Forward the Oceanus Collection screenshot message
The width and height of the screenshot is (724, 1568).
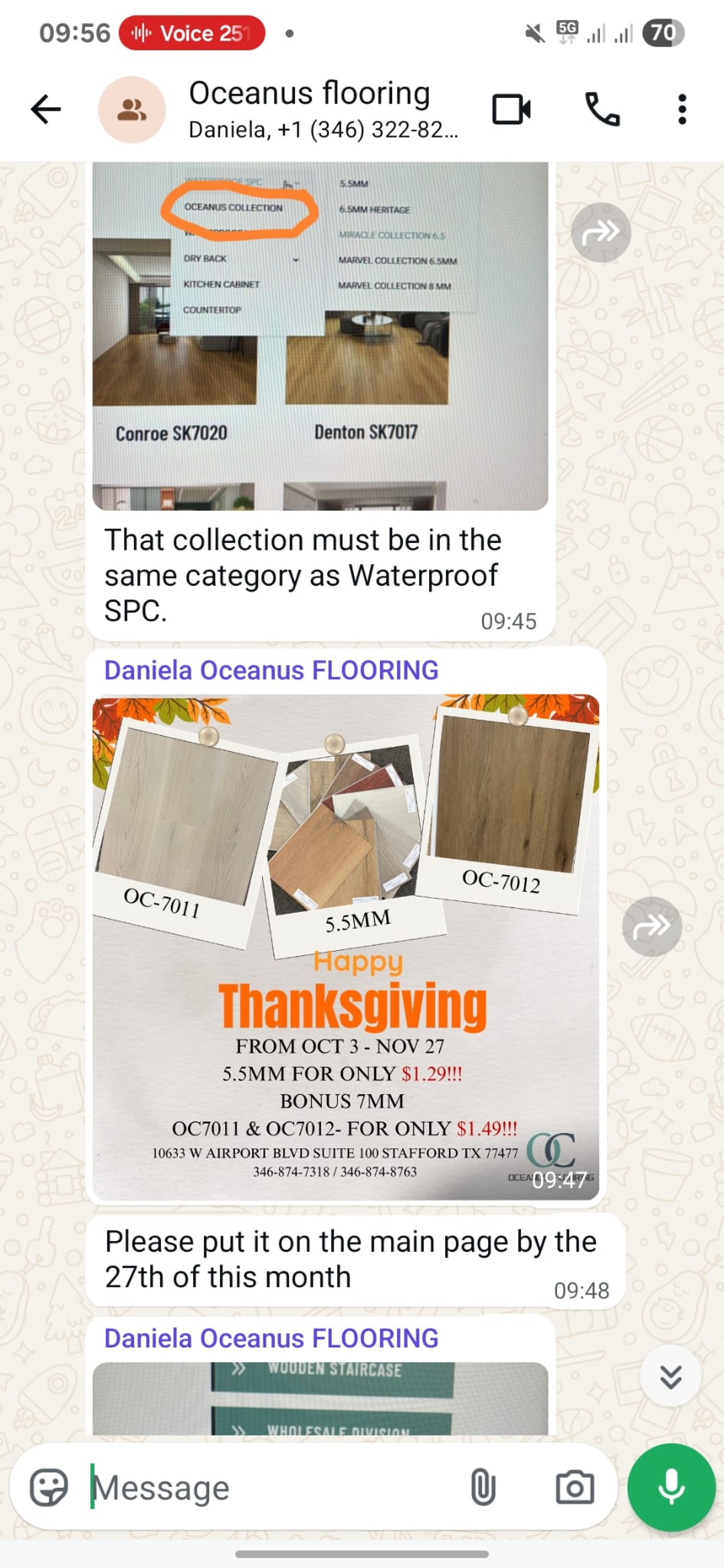click(x=601, y=232)
